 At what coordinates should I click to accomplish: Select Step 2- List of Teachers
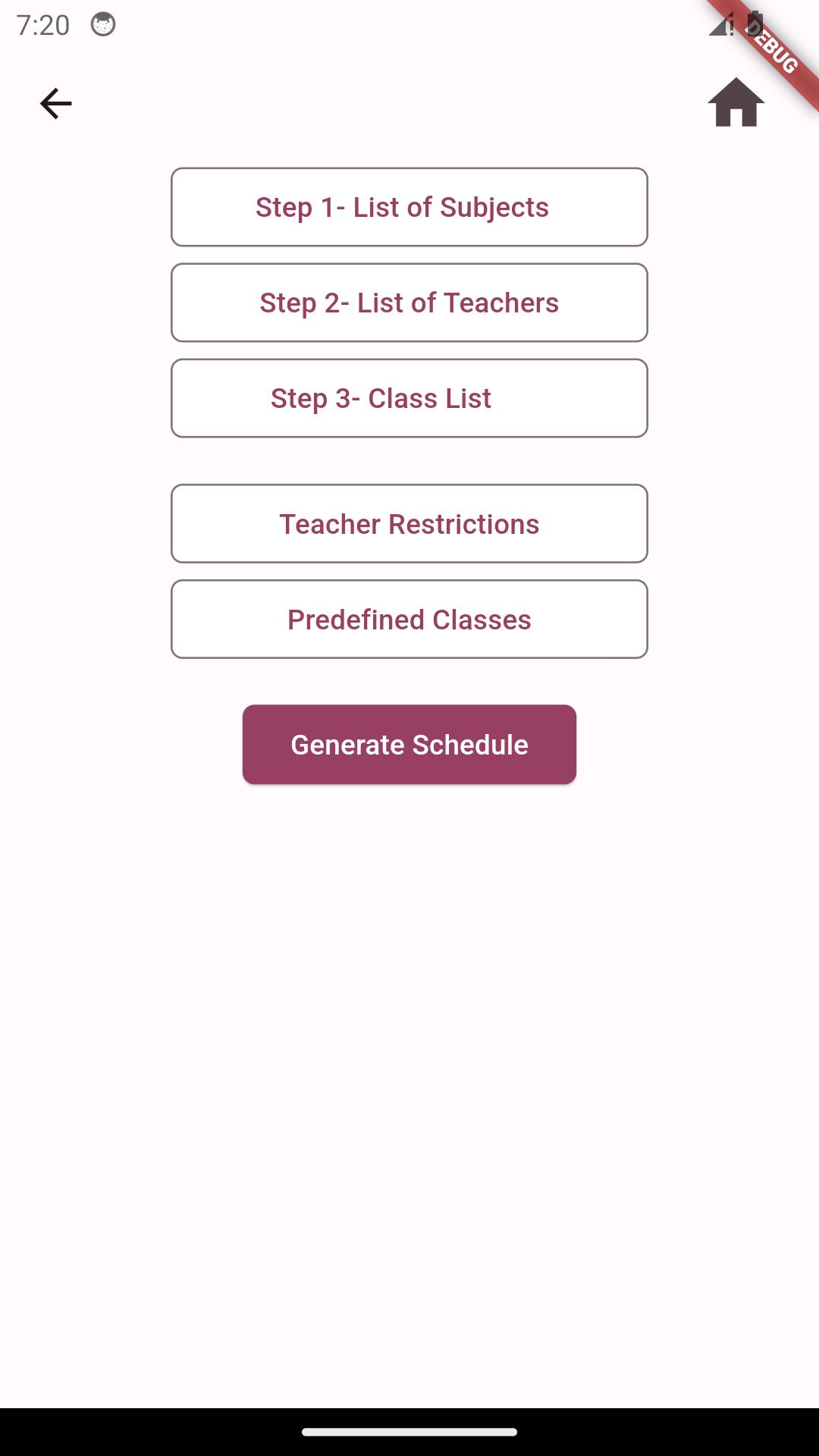coord(409,303)
